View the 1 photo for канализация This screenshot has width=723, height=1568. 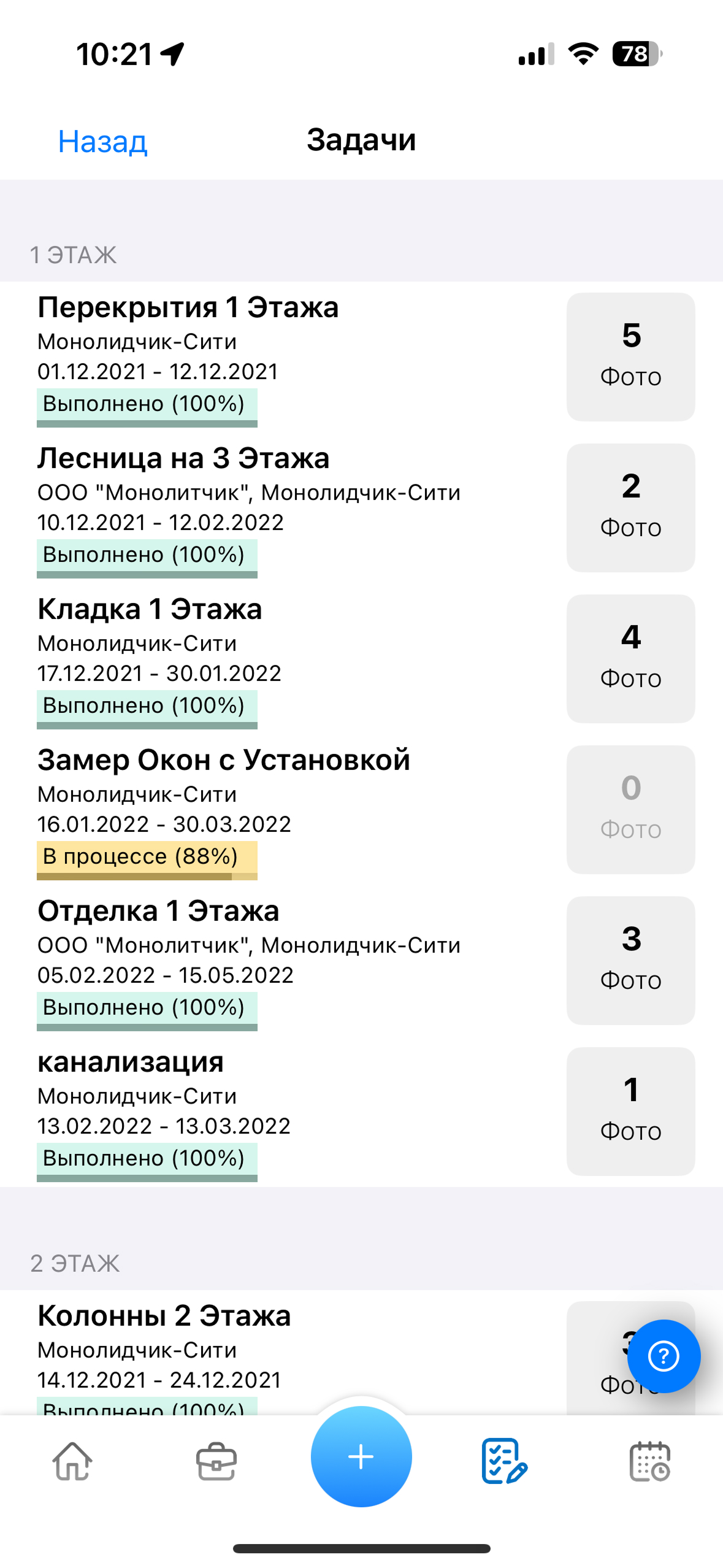pyautogui.click(x=630, y=1112)
